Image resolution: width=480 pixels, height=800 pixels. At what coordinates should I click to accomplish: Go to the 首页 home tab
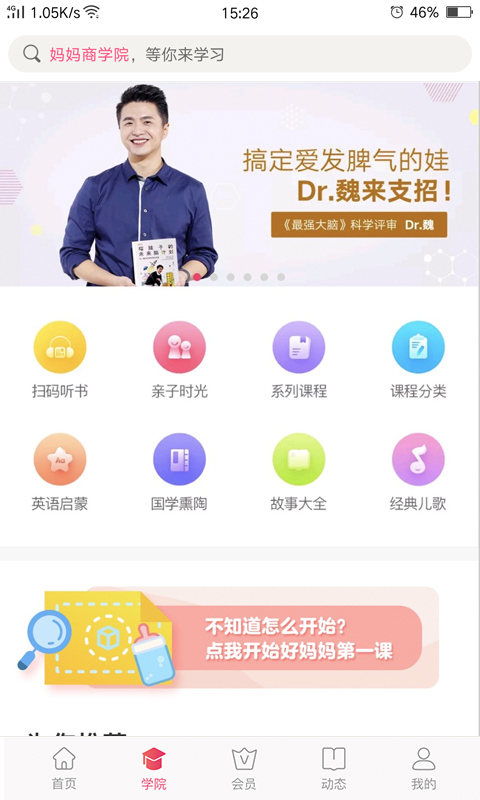point(64,768)
